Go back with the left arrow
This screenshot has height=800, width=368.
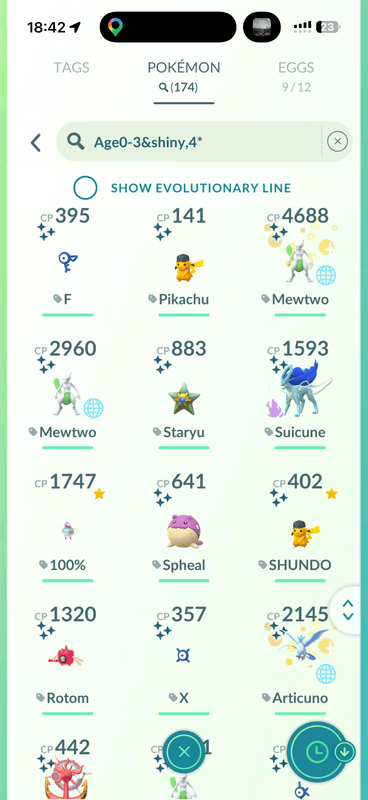(35, 143)
